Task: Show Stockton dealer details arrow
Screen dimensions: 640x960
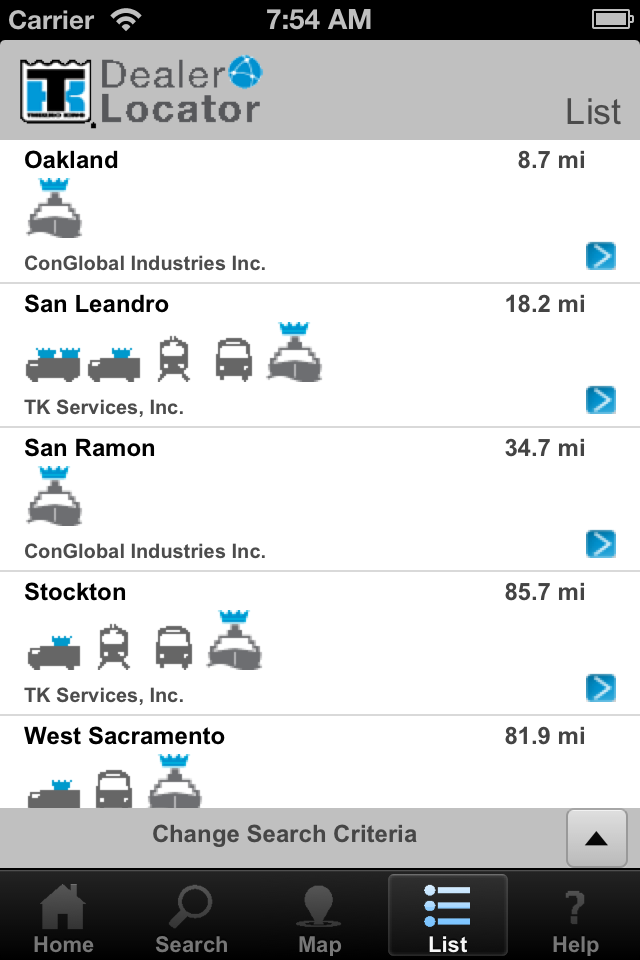Action: pyautogui.click(x=600, y=688)
